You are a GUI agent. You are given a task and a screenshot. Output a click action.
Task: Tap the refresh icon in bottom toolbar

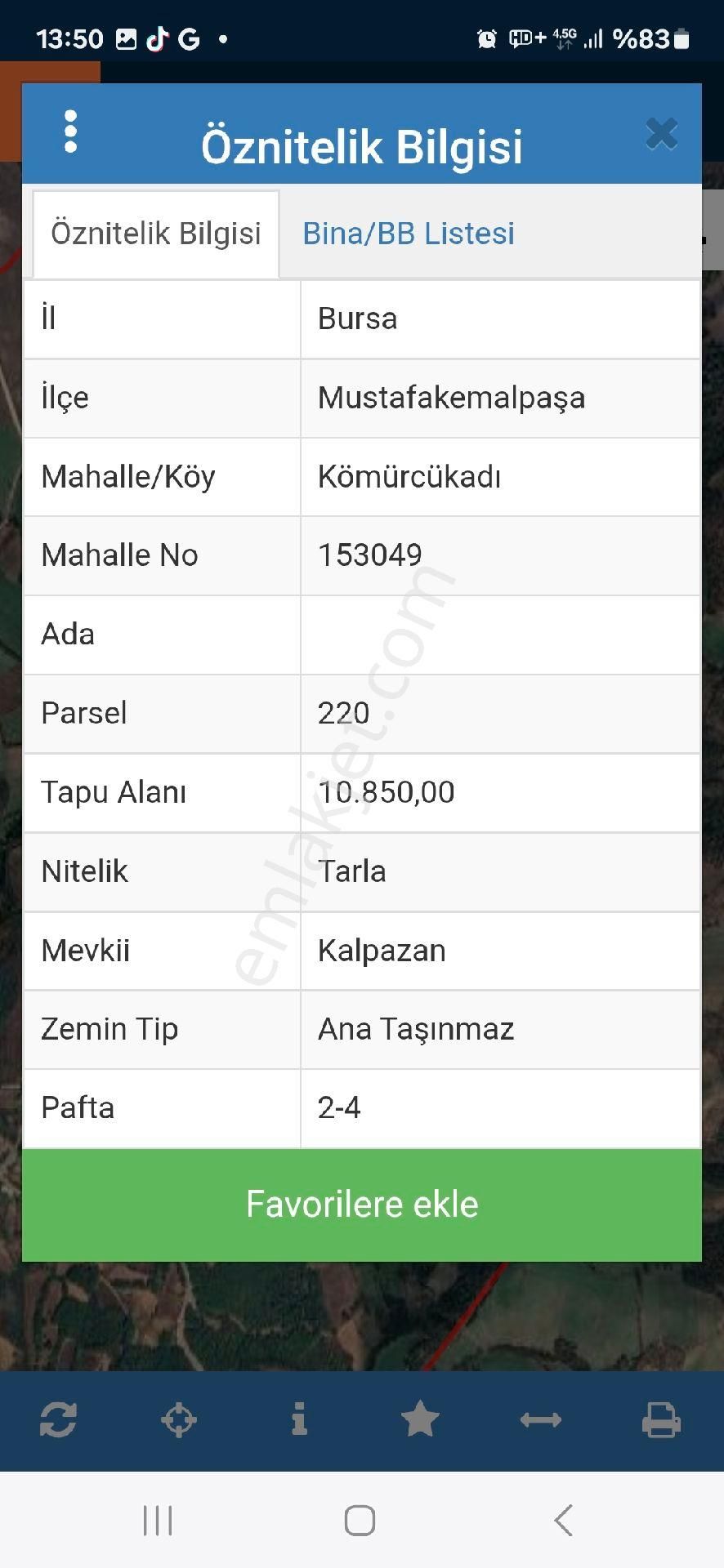(x=58, y=1419)
